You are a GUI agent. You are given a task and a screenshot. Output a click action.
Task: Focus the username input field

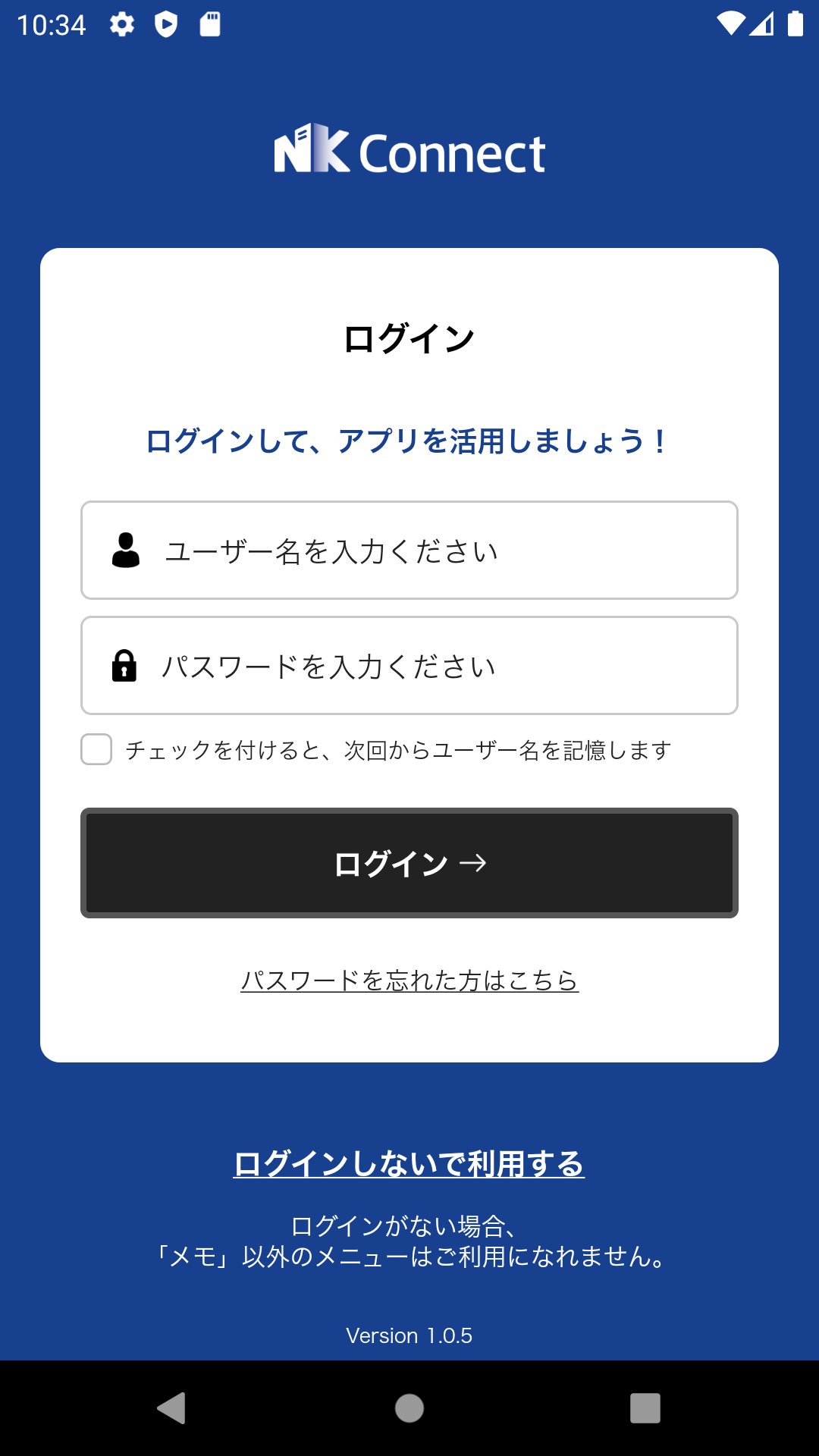pyautogui.click(x=409, y=551)
